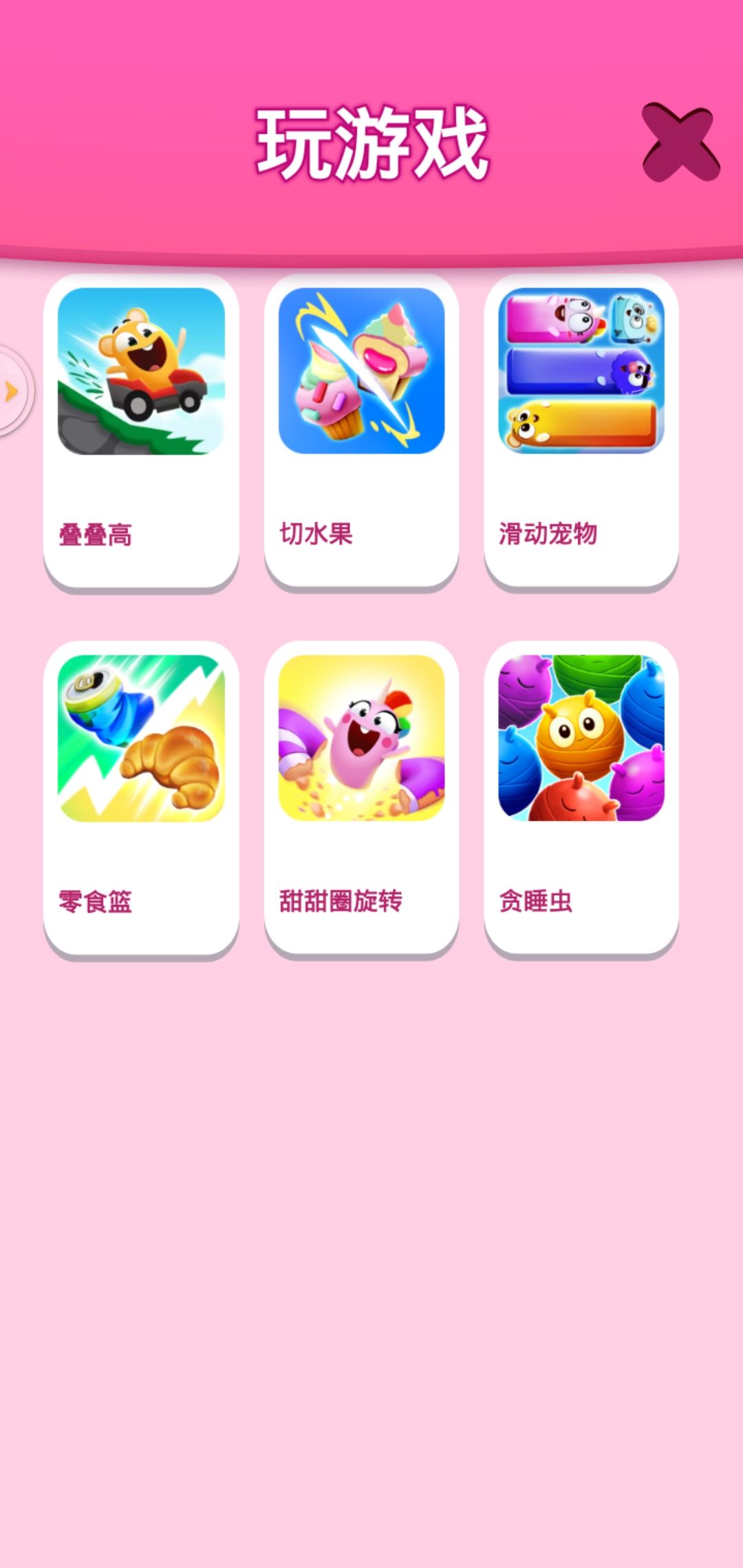The height and width of the screenshot is (1568, 743).
Task: Tap the 玩游戏 title heading
Action: coord(373,142)
